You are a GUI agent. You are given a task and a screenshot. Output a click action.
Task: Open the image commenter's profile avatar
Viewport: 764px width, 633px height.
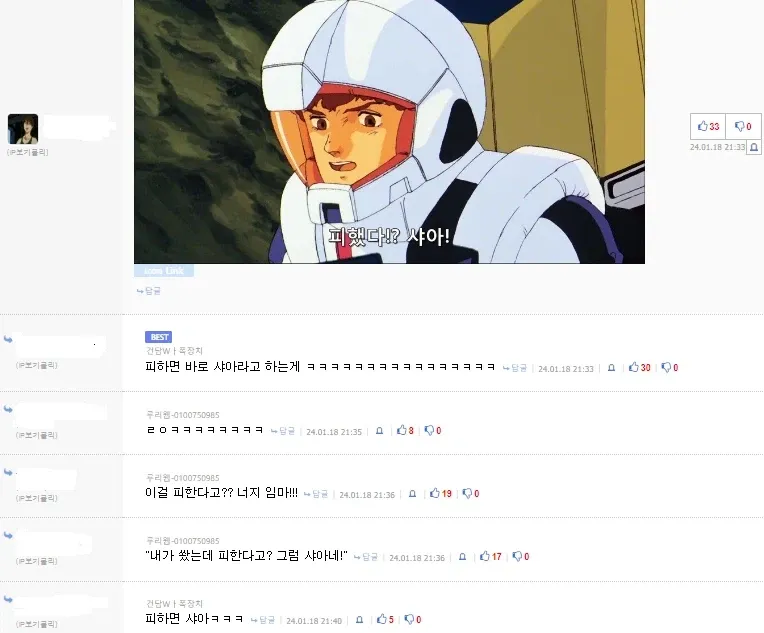(x=23, y=129)
